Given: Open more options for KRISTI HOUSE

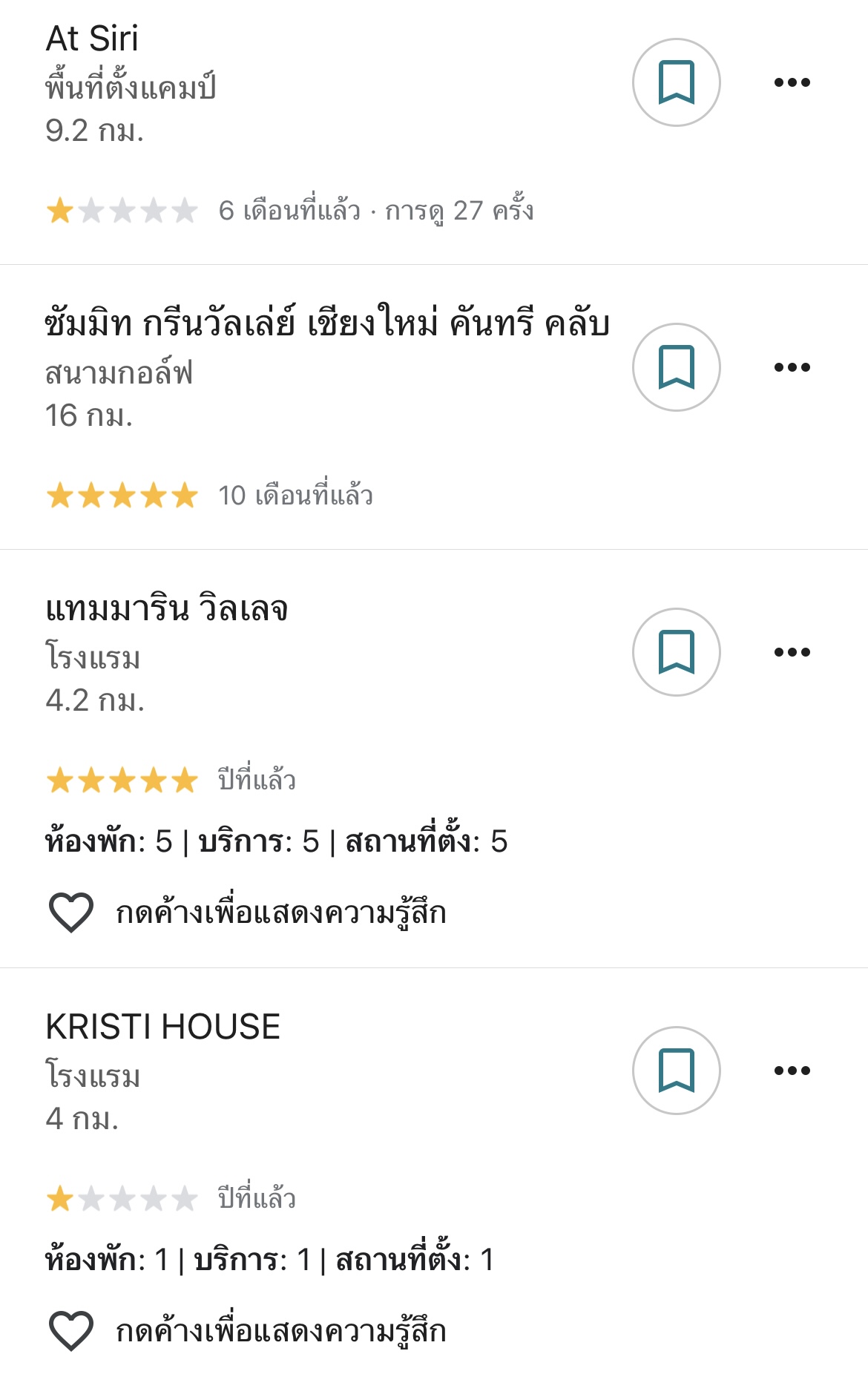Looking at the screenshot, I should tap(792, 1071).
